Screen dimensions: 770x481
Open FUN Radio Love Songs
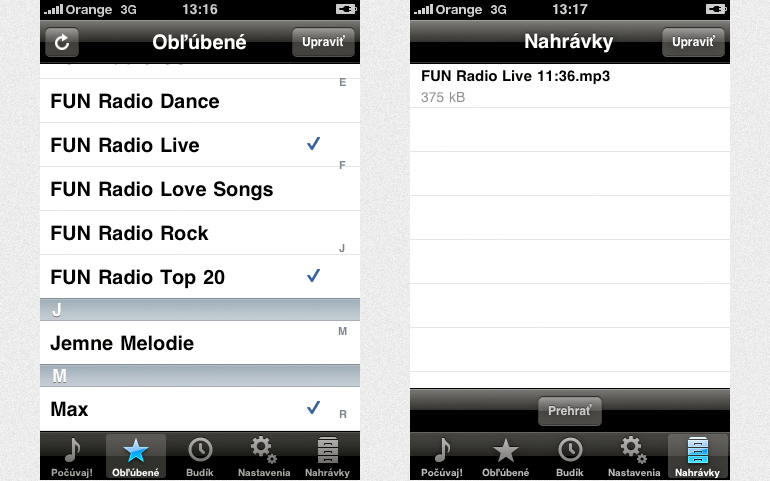pyautogui.click(x=161, y=189)
